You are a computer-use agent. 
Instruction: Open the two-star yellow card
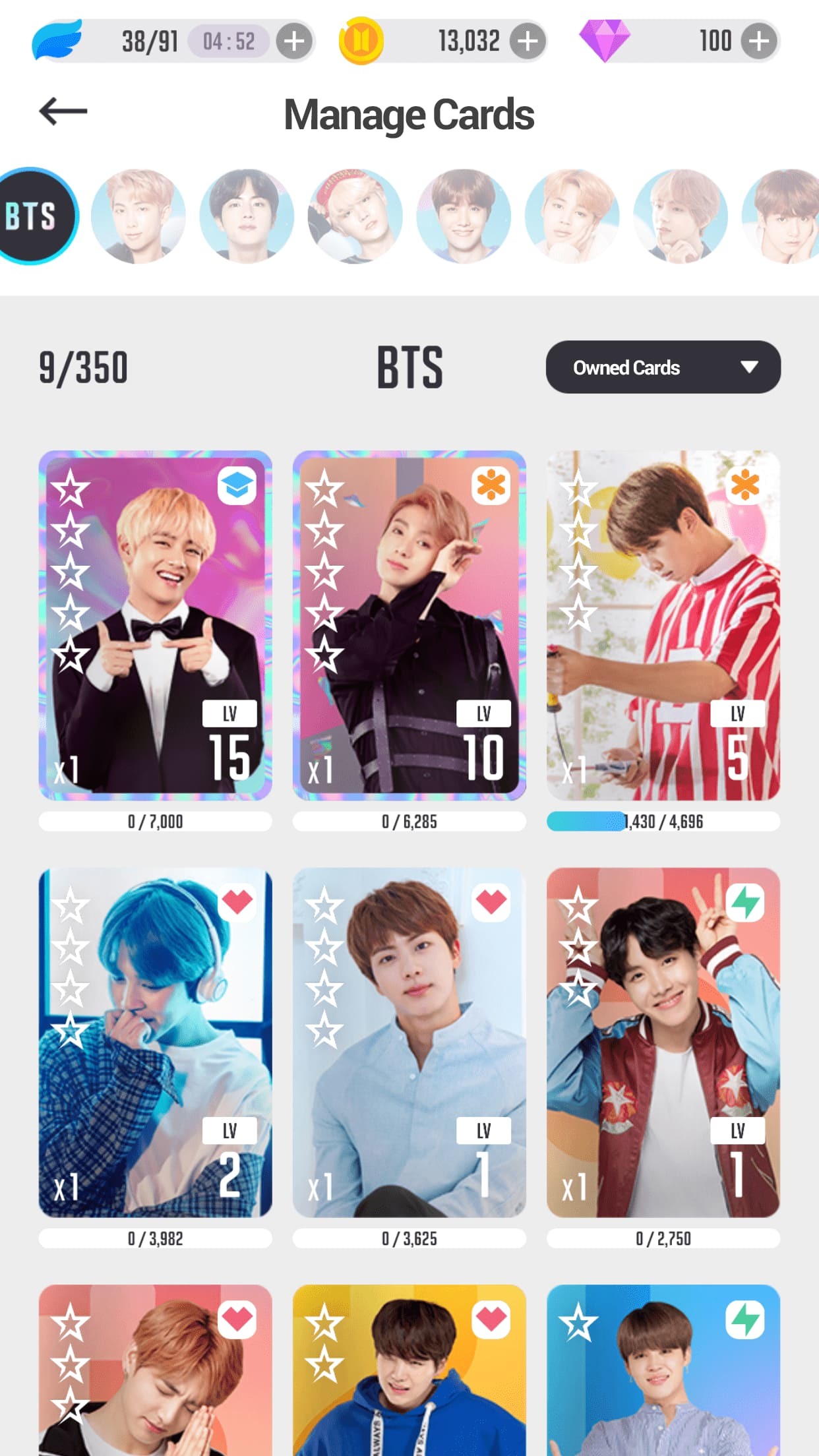409,1372
